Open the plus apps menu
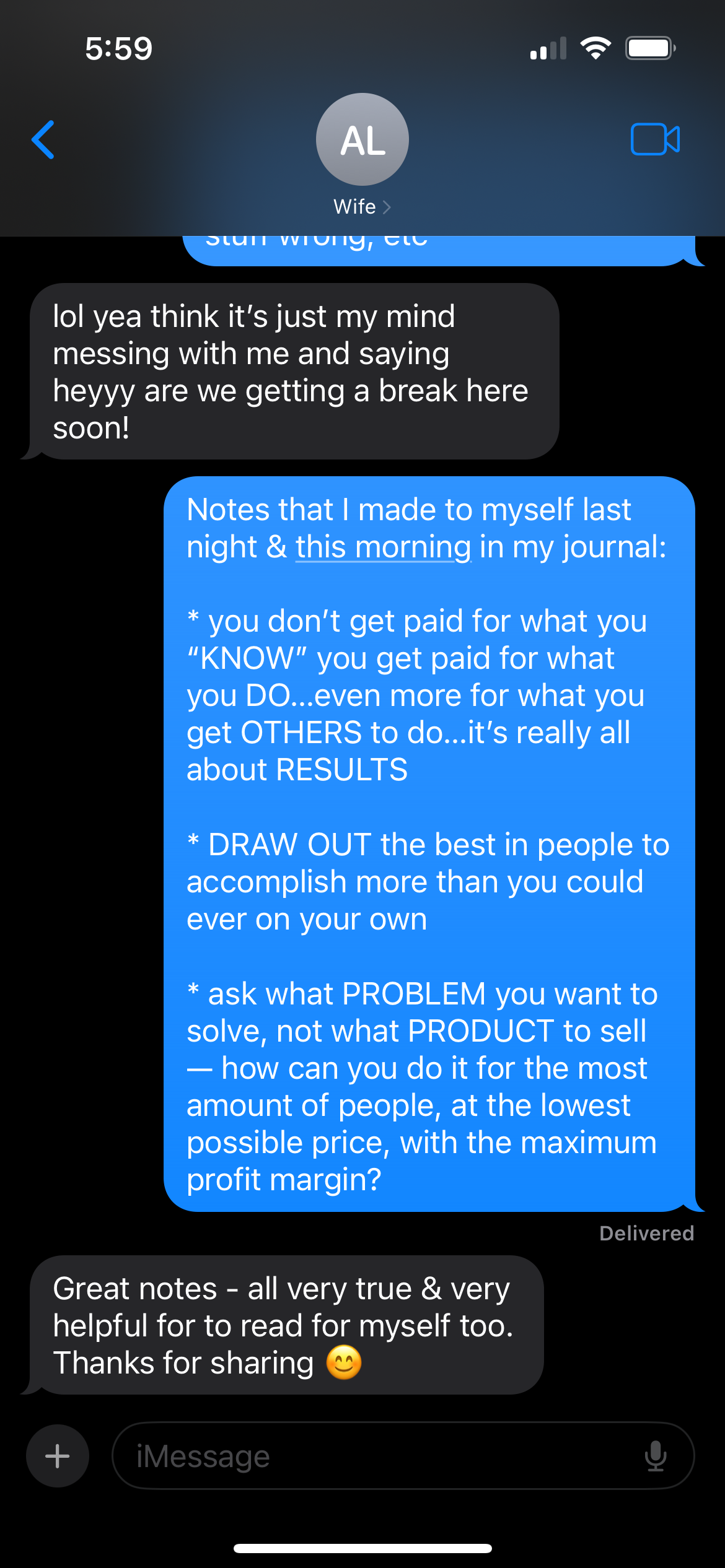Viewport: 725px width, 1568px height. (58, 1456)
